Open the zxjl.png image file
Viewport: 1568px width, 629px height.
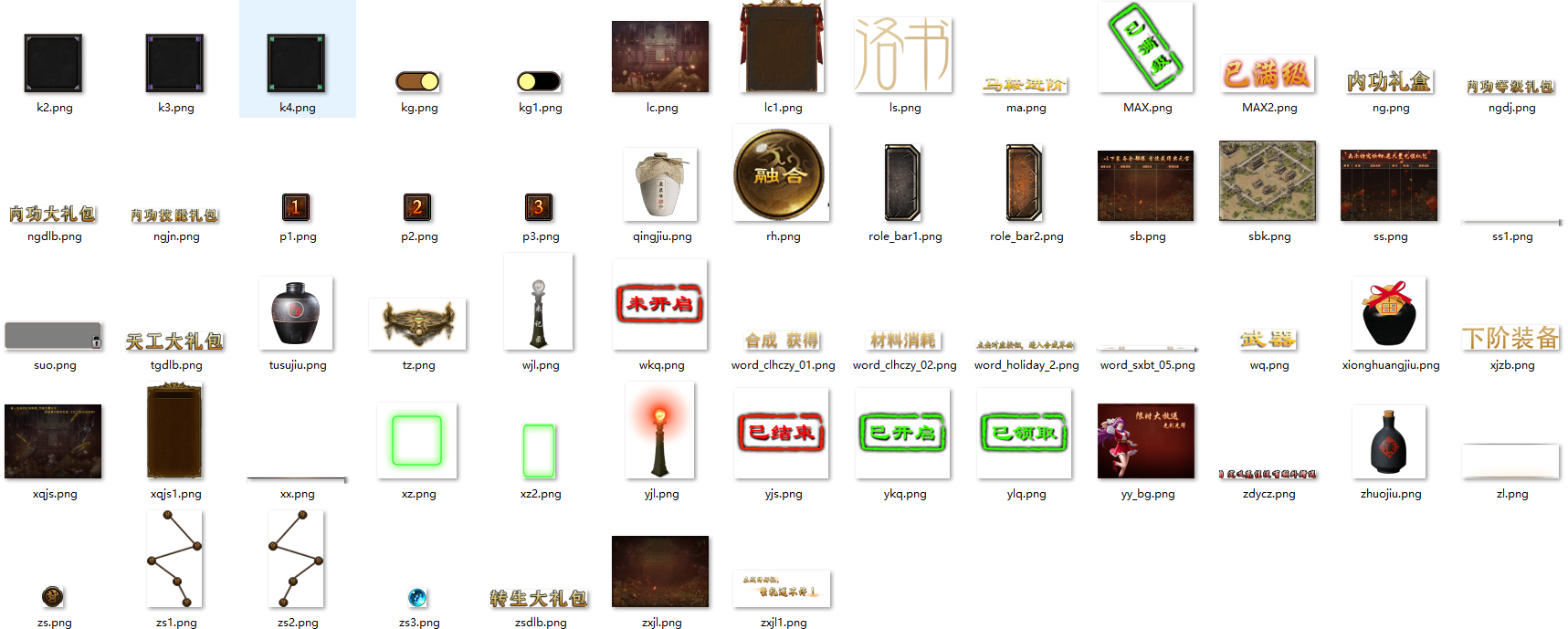pyautogui.click(x=660, y=571)
